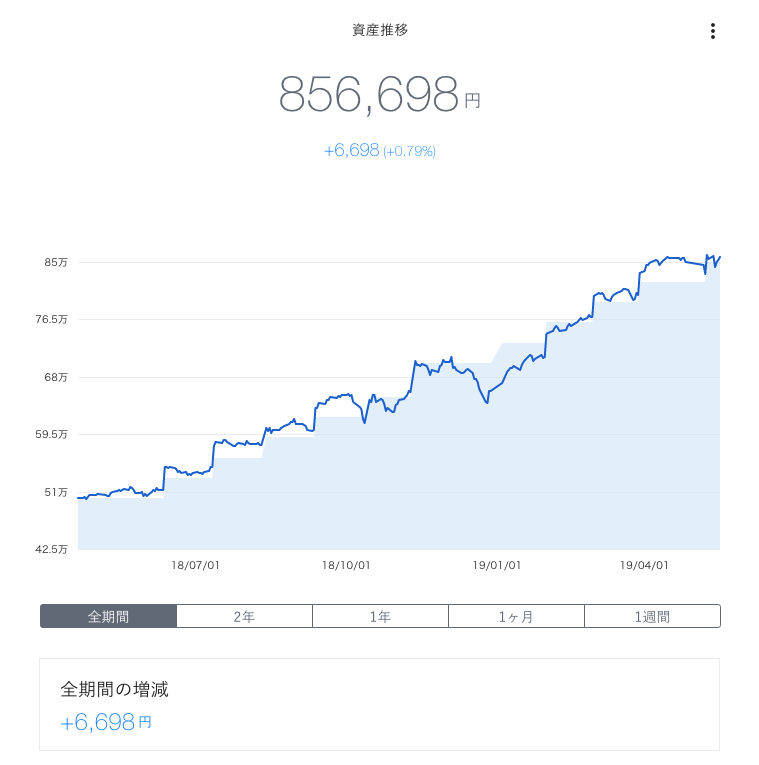Switch to the 1年 period
The image size is (759, 765).
tap(380, 616)
